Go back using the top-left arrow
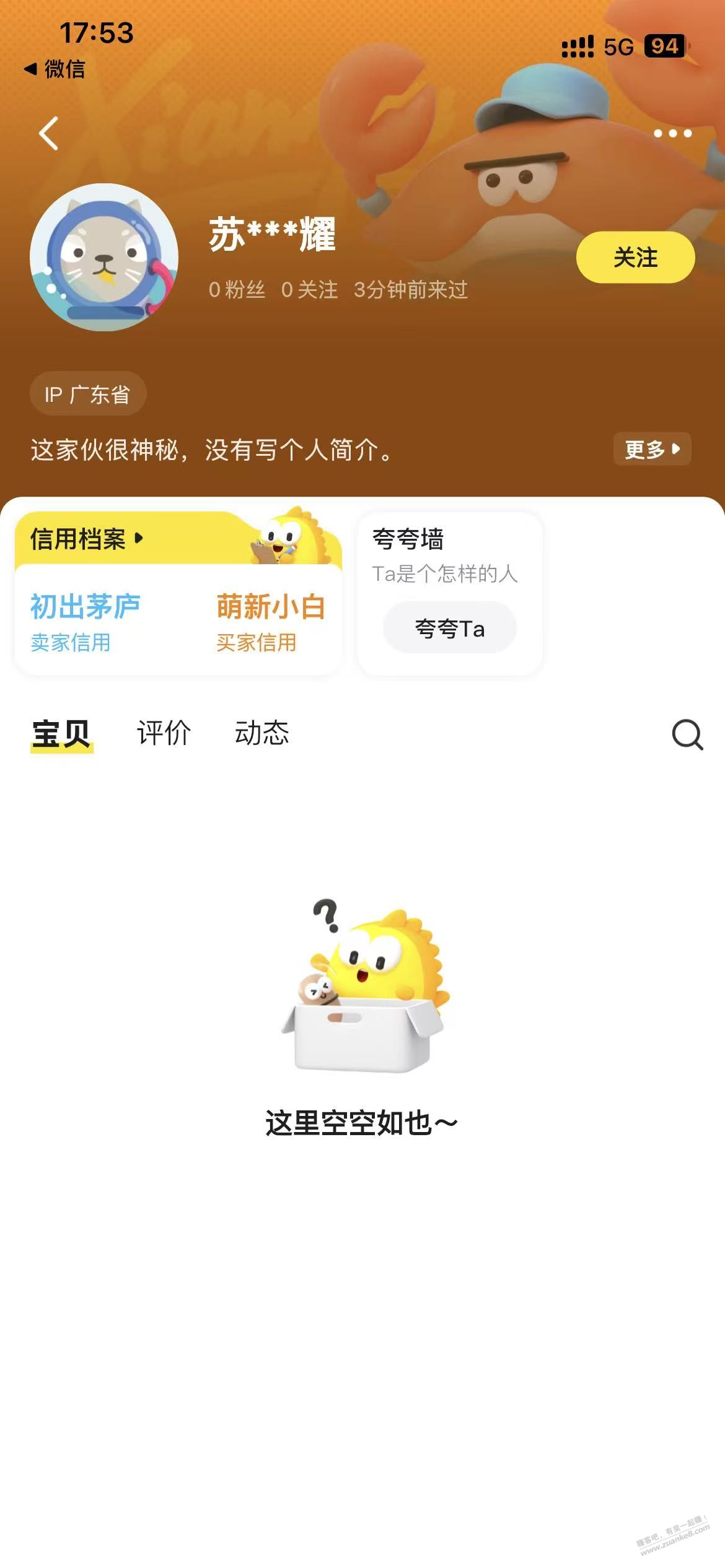 (x=49, y=133)
